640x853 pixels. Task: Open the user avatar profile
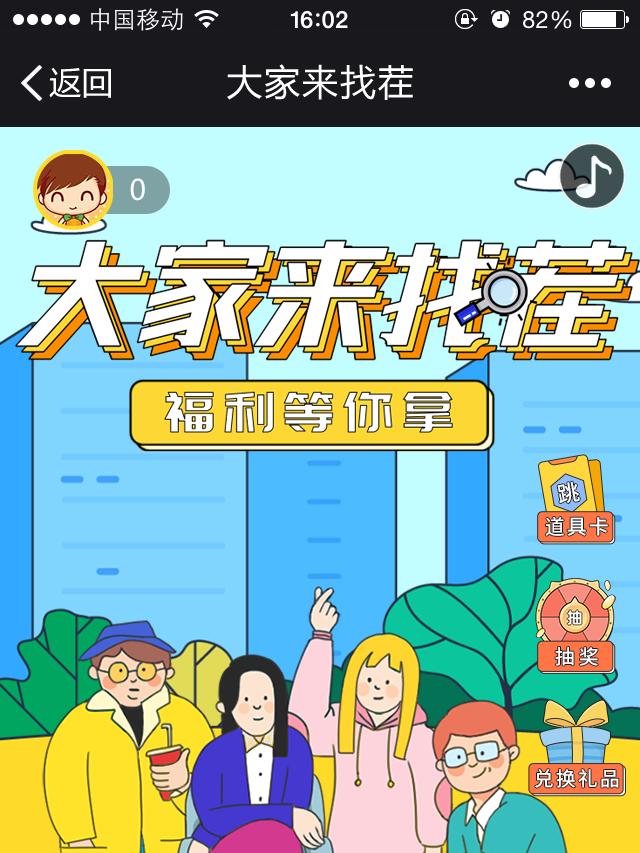pos(72,190)
